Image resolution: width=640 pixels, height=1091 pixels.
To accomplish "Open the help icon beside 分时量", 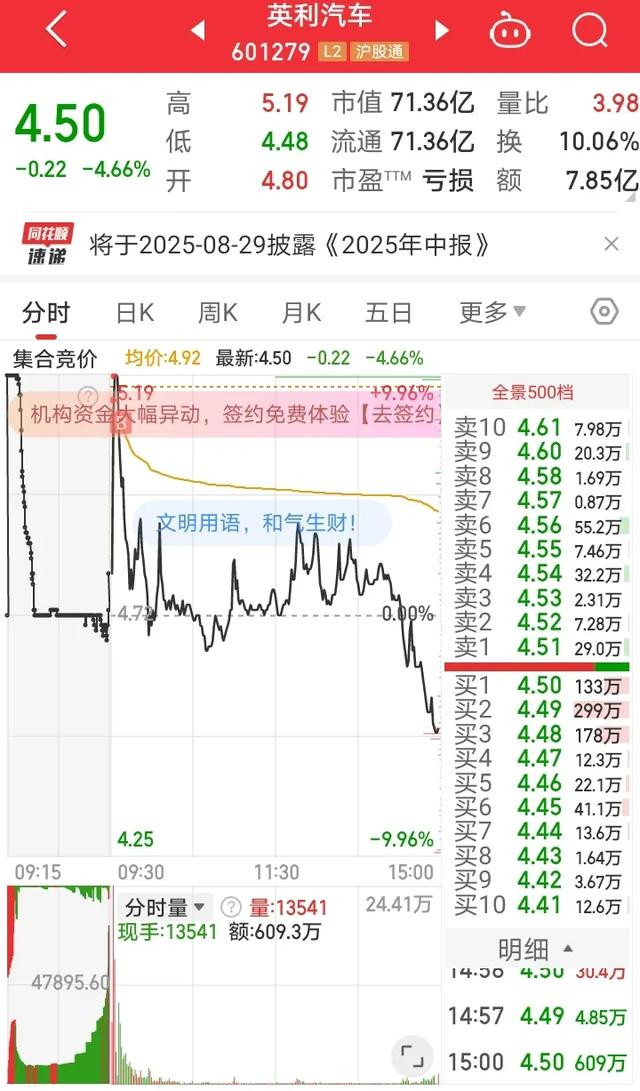I will tap(230, 907).
